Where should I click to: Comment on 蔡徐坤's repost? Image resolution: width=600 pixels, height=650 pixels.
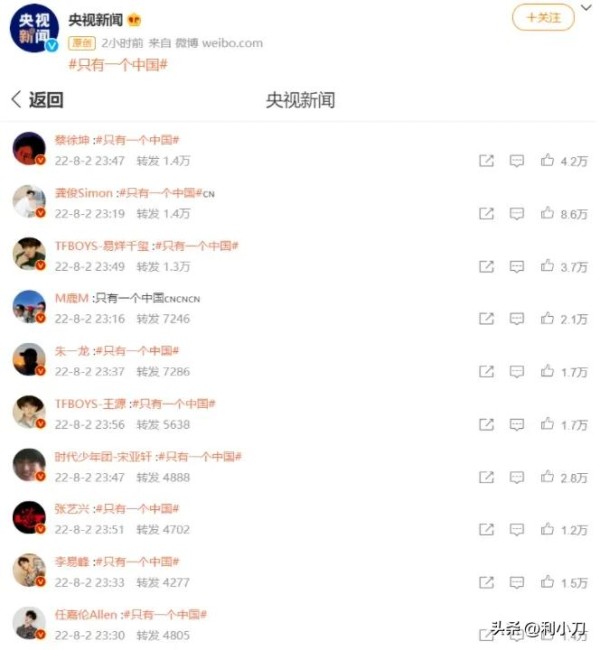pyautogui.click(x=517, y=161)
